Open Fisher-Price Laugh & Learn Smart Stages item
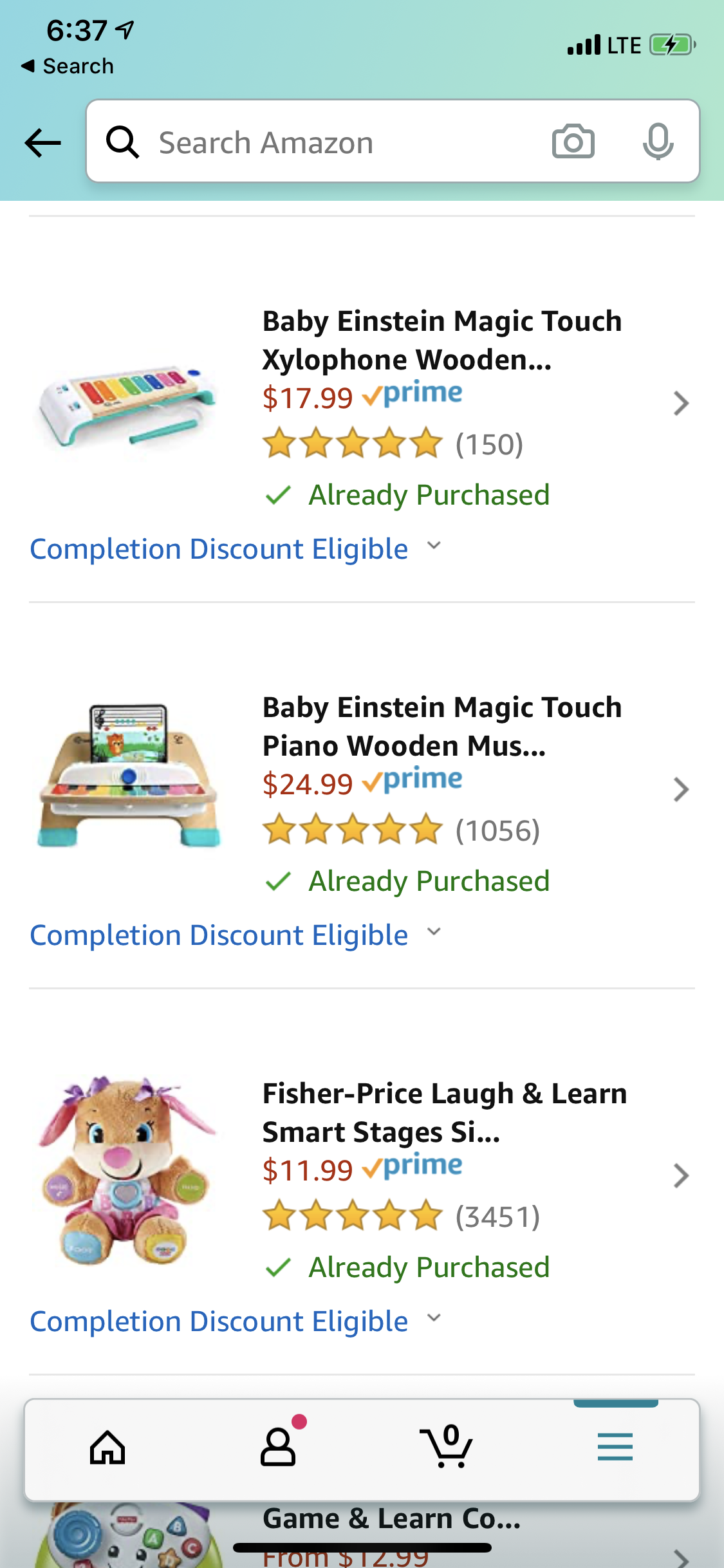This screenshot has height=1568, width=724. click(x=444, y=1112)
